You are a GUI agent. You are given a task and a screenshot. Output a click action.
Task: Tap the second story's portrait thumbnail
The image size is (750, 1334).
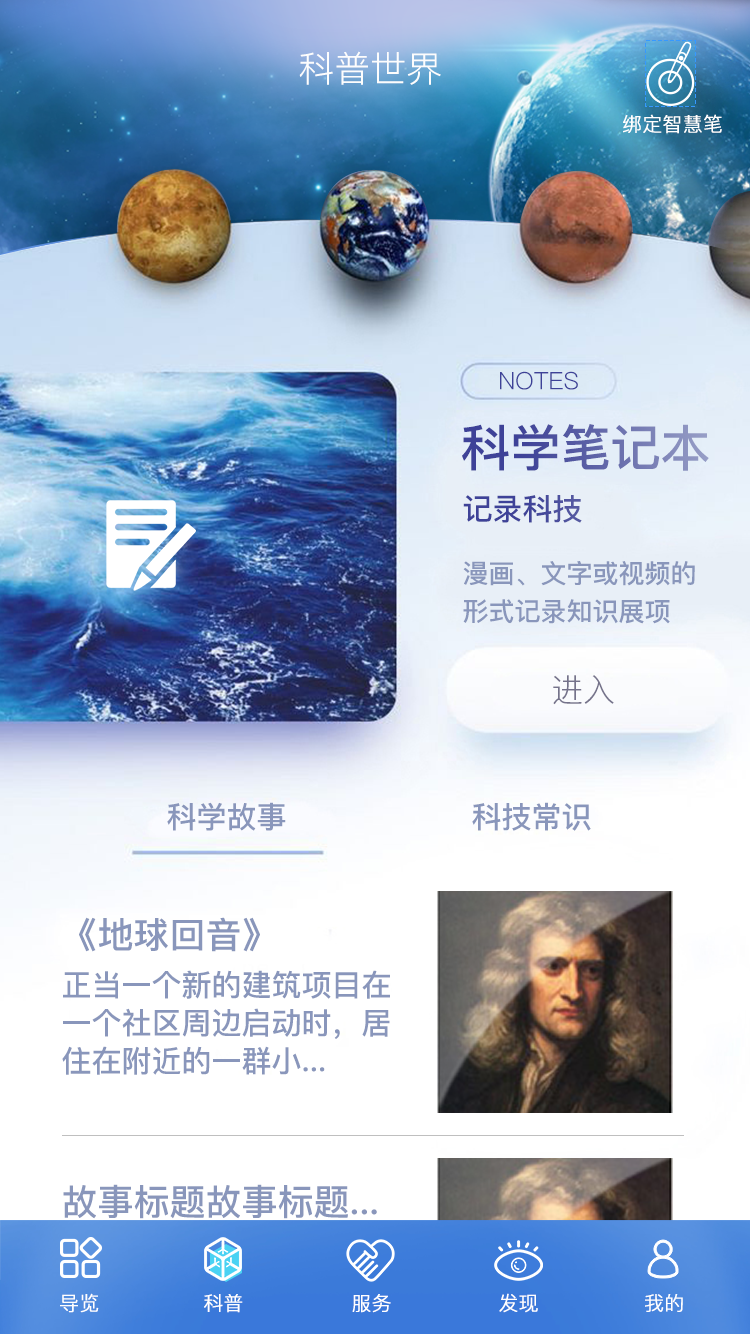(553, 1190)
